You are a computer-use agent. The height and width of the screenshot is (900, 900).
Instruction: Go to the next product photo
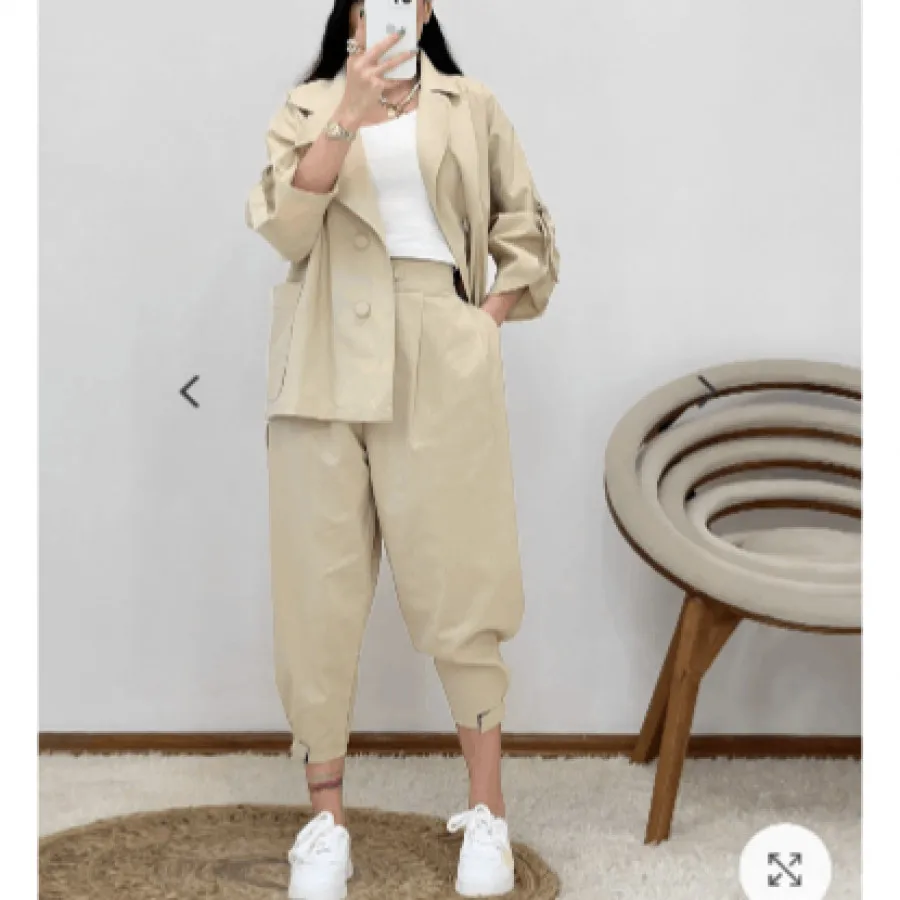point(708,391)
